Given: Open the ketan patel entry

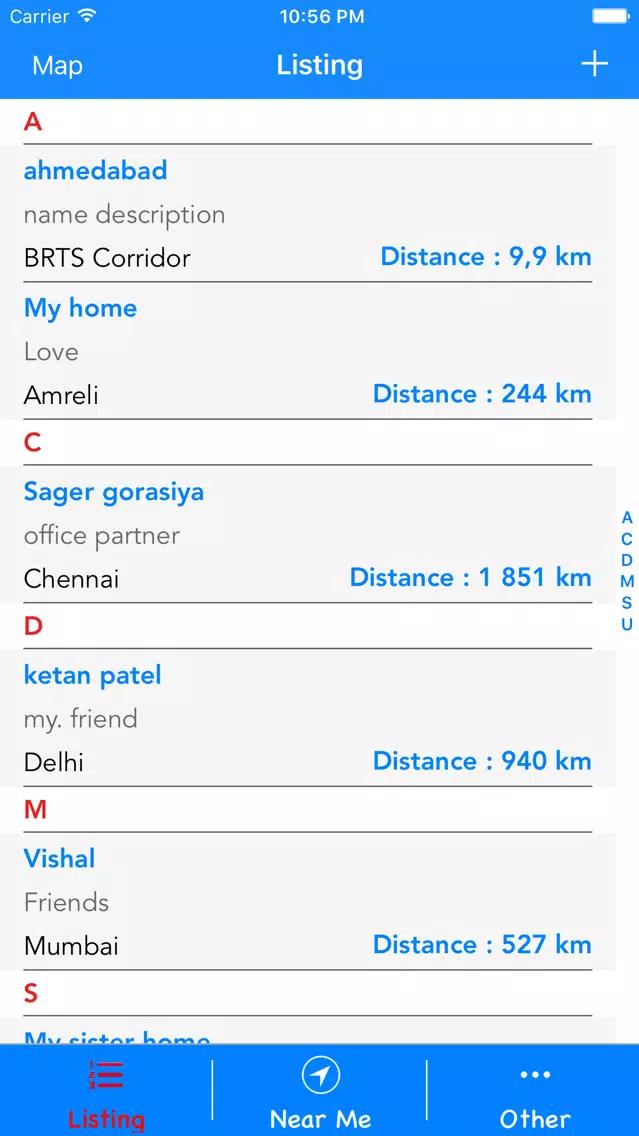Looking at the screenshot, I should pos(308,718).
